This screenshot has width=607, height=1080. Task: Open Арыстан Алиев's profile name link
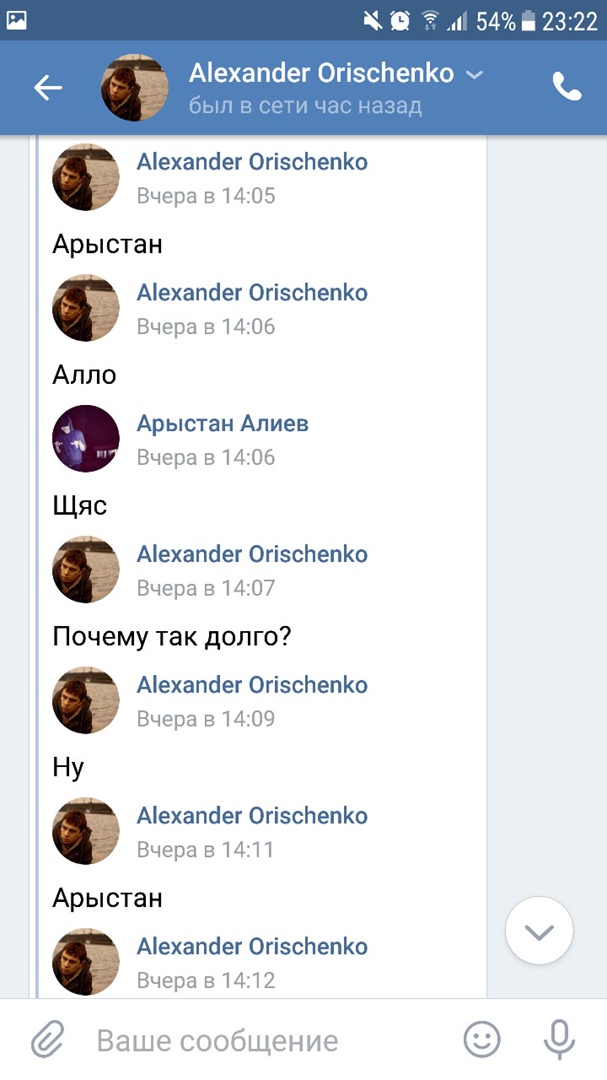tap(222, 423)
